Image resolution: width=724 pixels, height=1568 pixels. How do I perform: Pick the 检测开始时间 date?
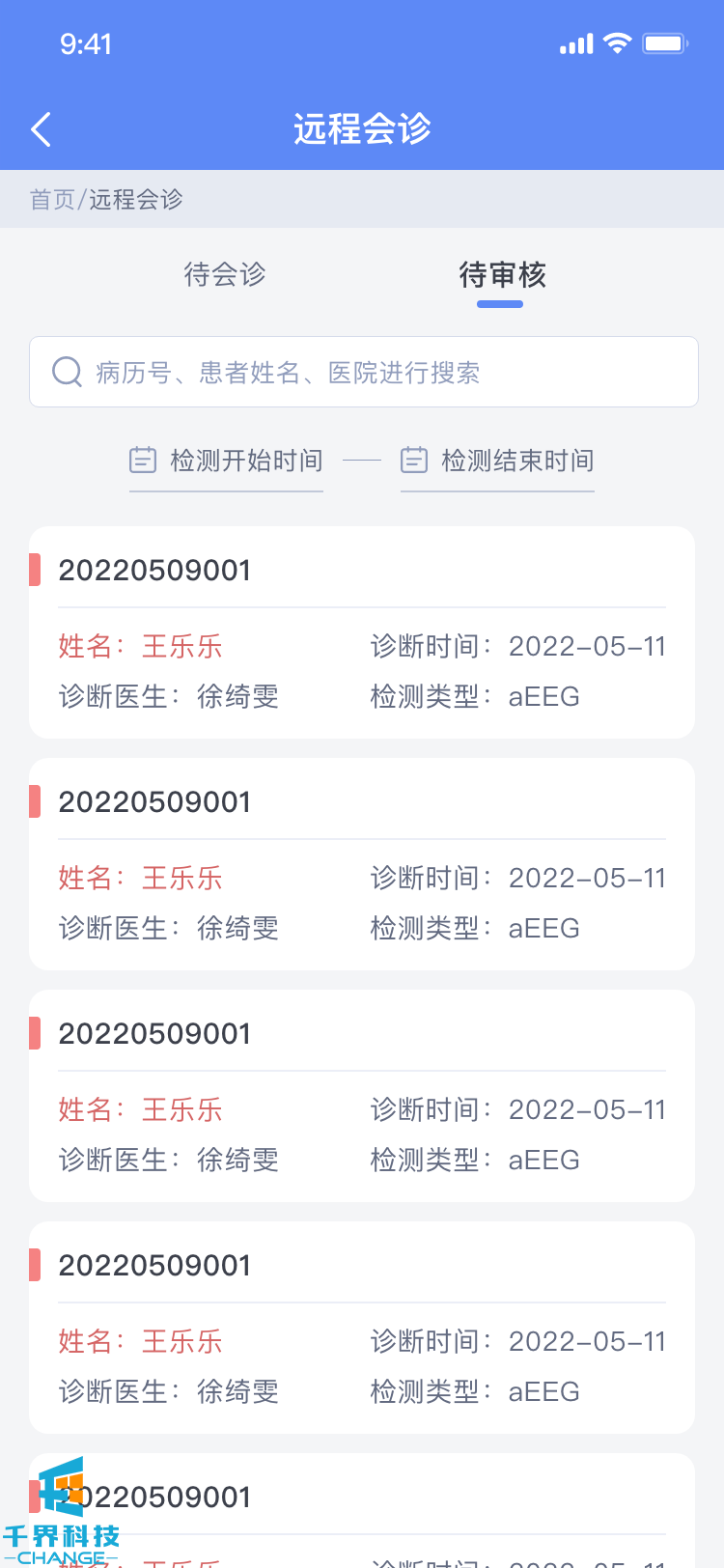click(227, 461)
